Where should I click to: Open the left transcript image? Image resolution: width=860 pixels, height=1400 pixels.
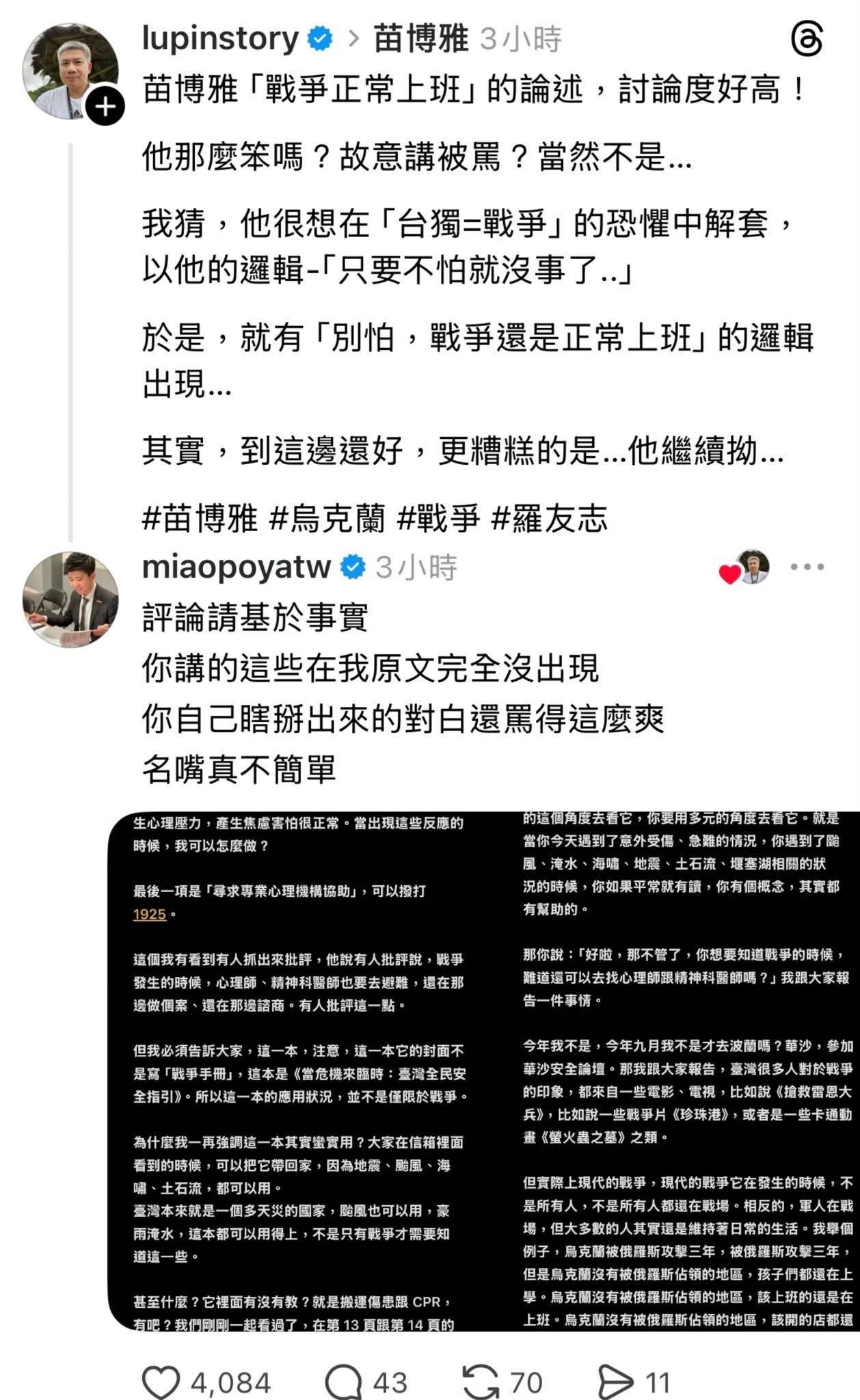pos(301,1072)
